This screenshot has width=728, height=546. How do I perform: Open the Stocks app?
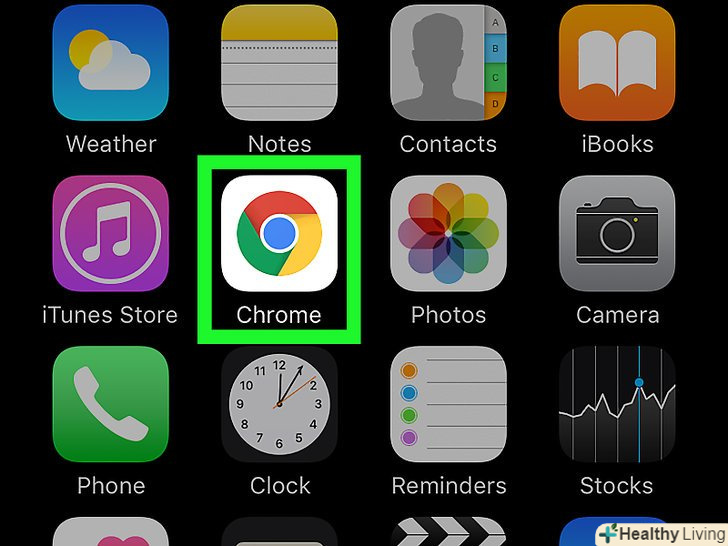[x=617, y=404]
